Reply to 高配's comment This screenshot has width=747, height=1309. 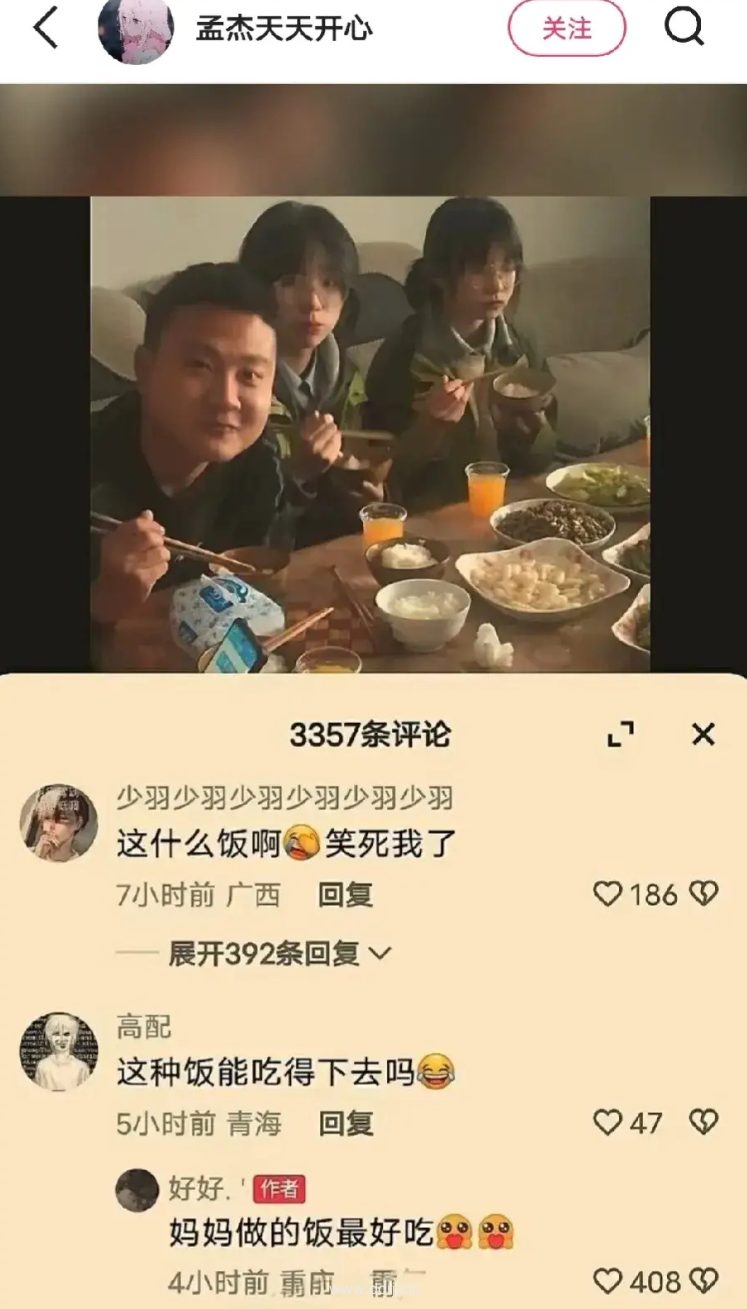pos(345,1123)
